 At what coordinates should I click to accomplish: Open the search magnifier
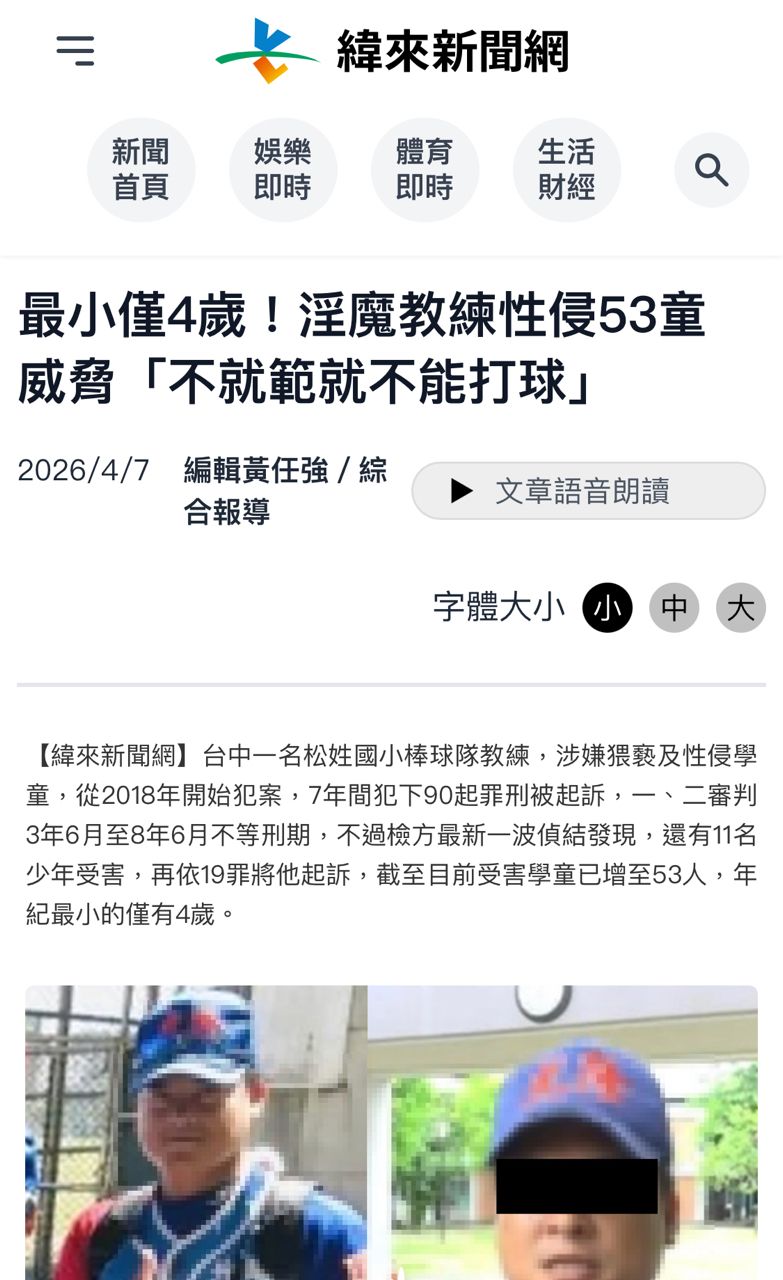[711, 170]
